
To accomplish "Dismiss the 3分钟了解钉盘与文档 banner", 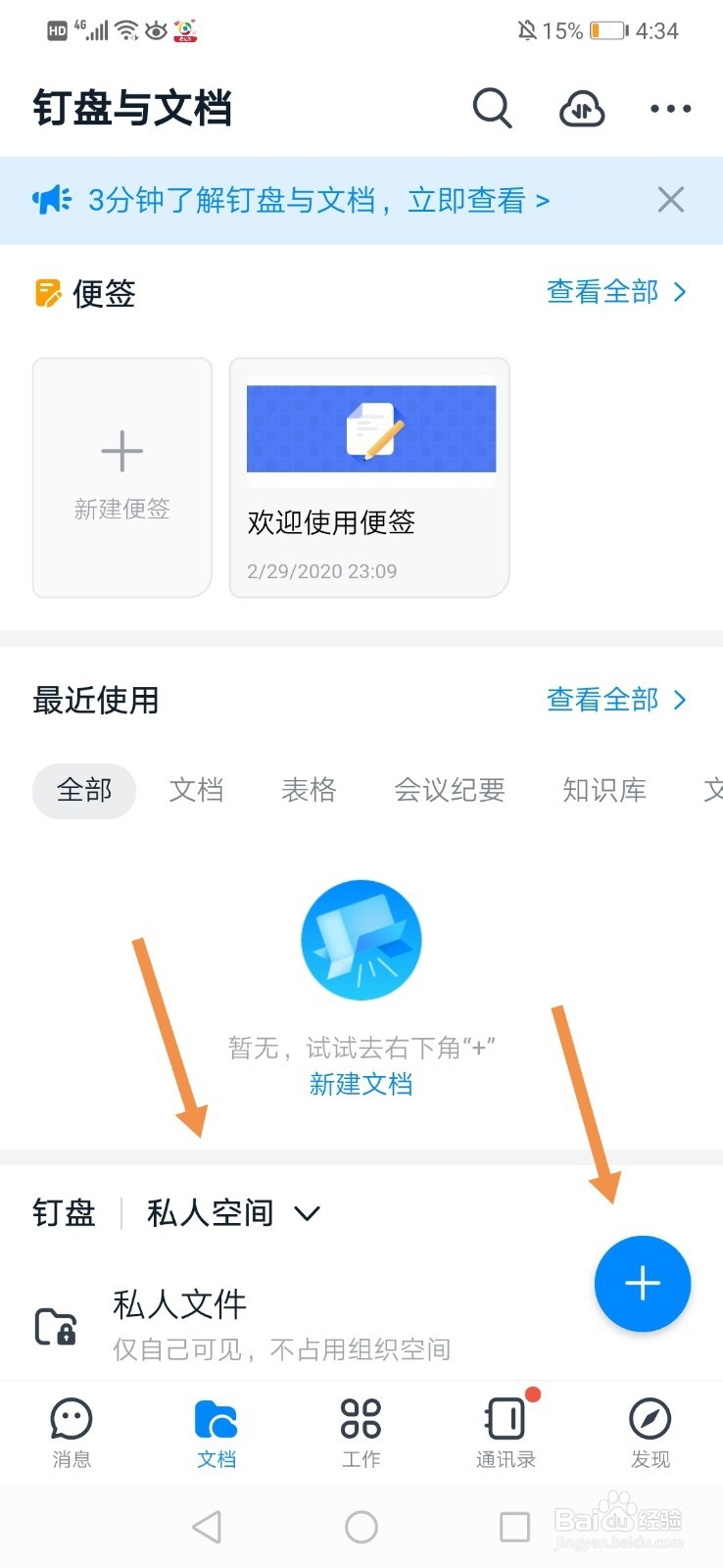I will [670, 199].
